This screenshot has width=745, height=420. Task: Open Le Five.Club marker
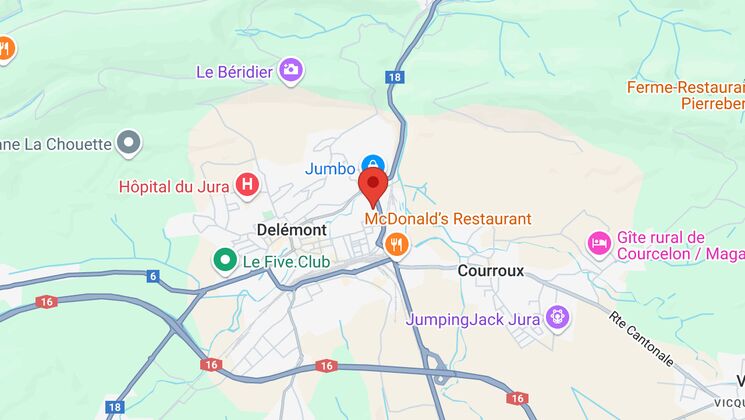(x=225, y=263)
